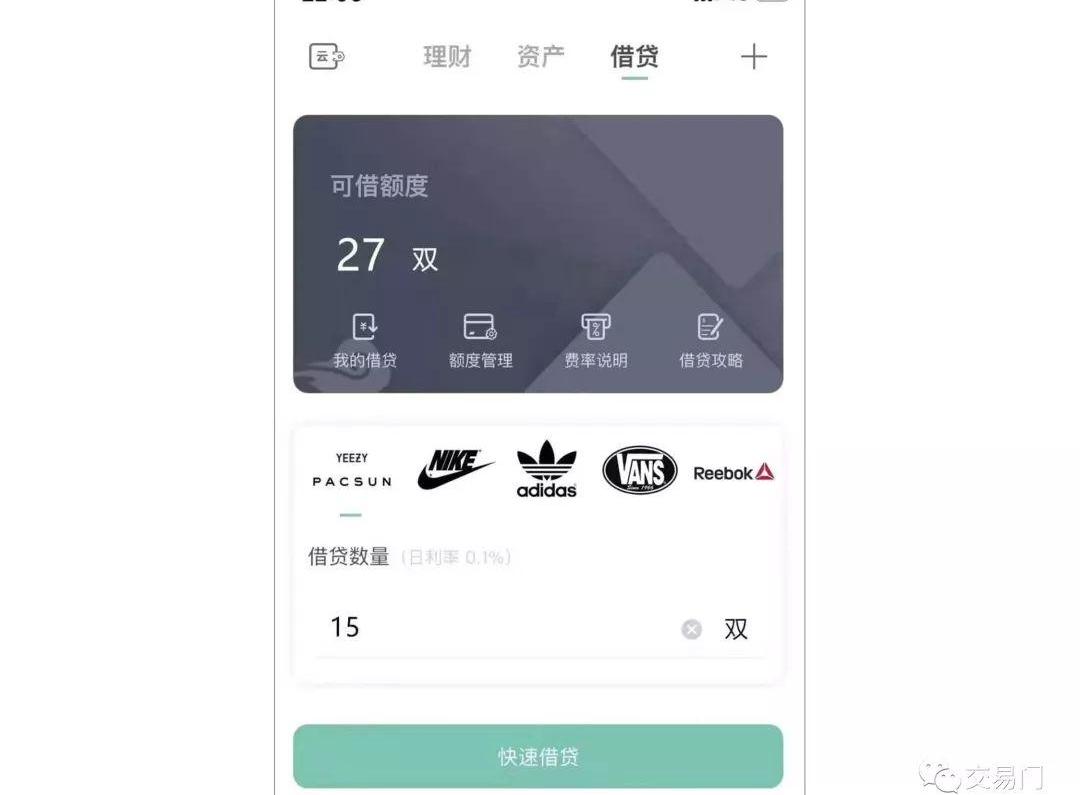The height and width of the screenshot is (795, 1080).
Task: Switch to the 理财 tab
Action: point(447,57)
